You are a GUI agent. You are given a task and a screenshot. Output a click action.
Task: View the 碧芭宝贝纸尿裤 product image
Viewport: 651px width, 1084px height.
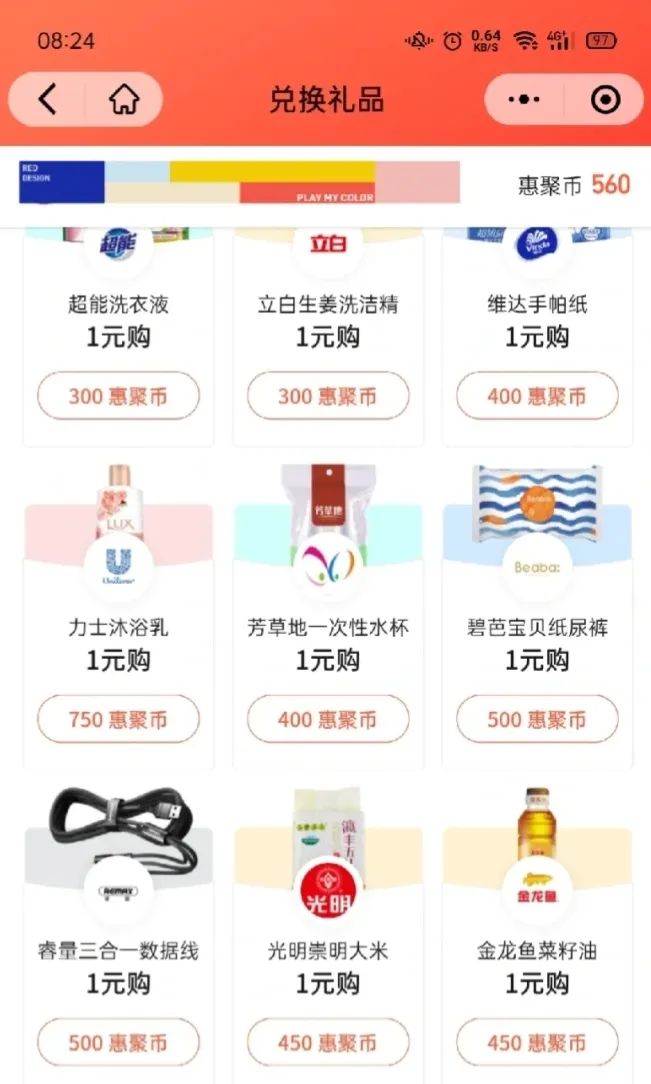537,500
